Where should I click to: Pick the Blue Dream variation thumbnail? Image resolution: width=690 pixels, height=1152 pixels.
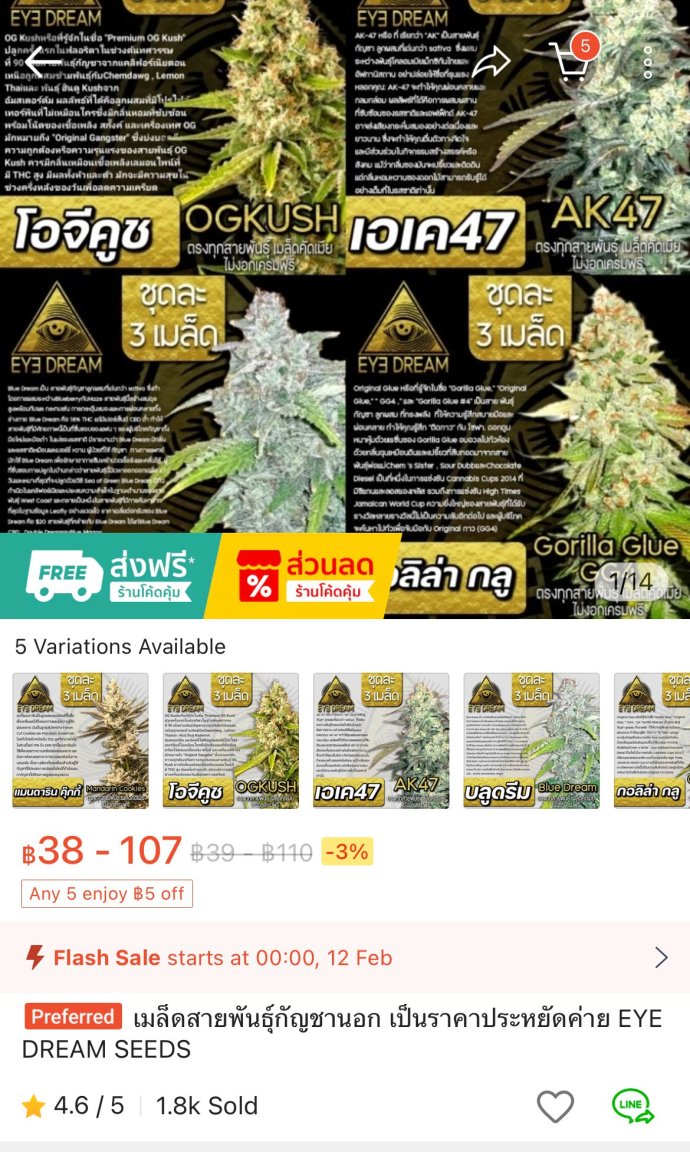(531, 740)
